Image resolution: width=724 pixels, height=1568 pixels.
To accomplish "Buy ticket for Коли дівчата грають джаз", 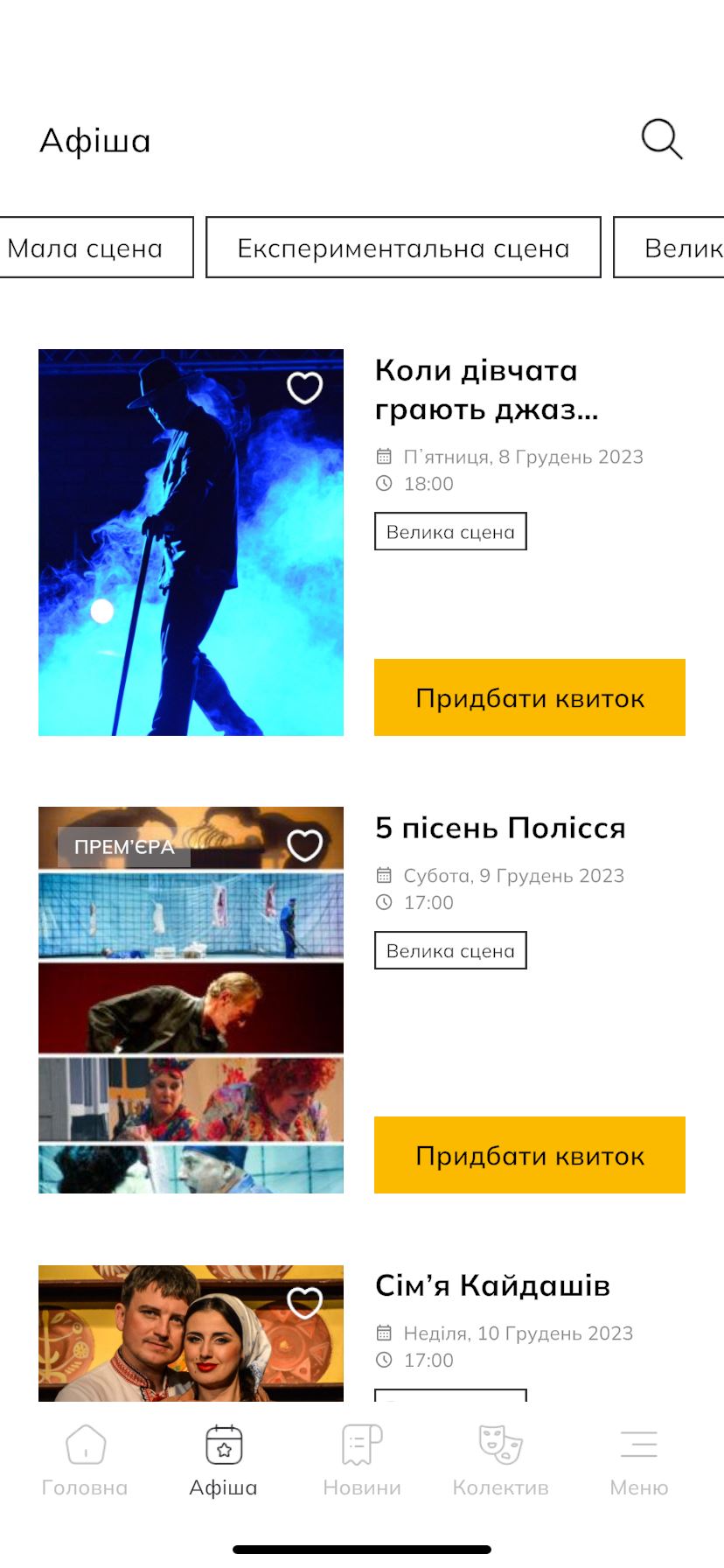I will tap(529, 697).
